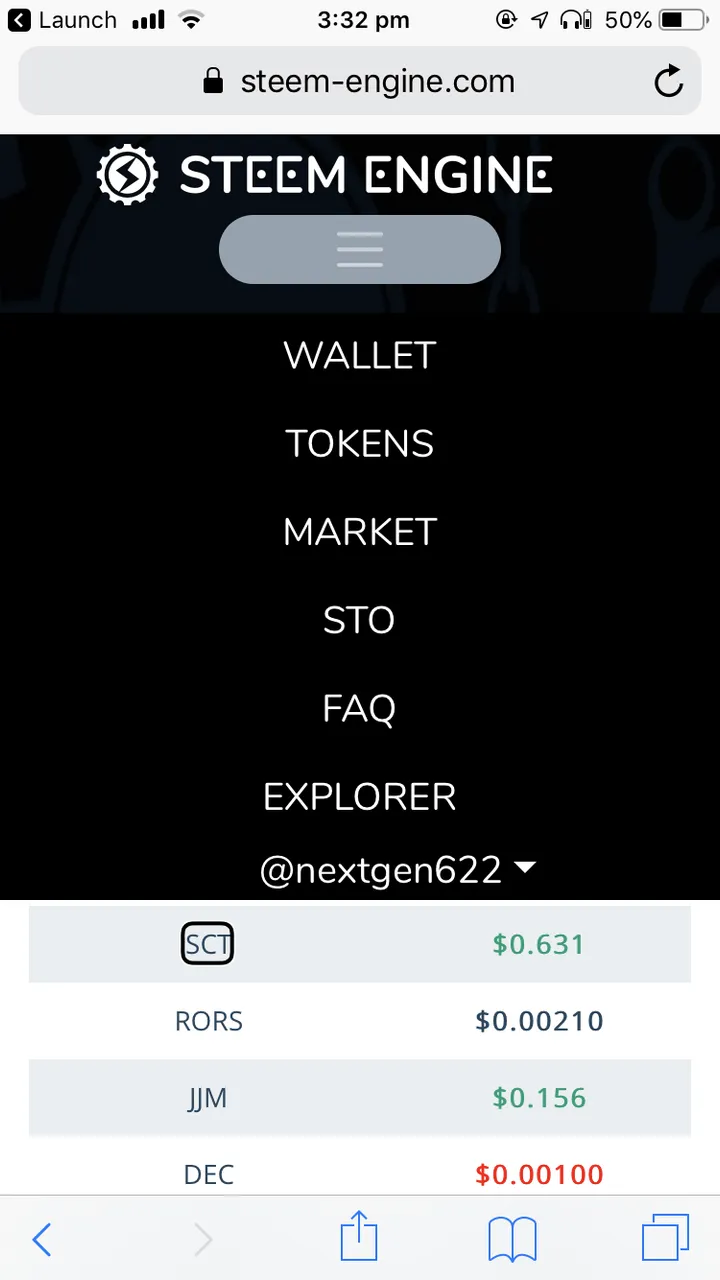Go to TOKENS section

pos(359,444)
